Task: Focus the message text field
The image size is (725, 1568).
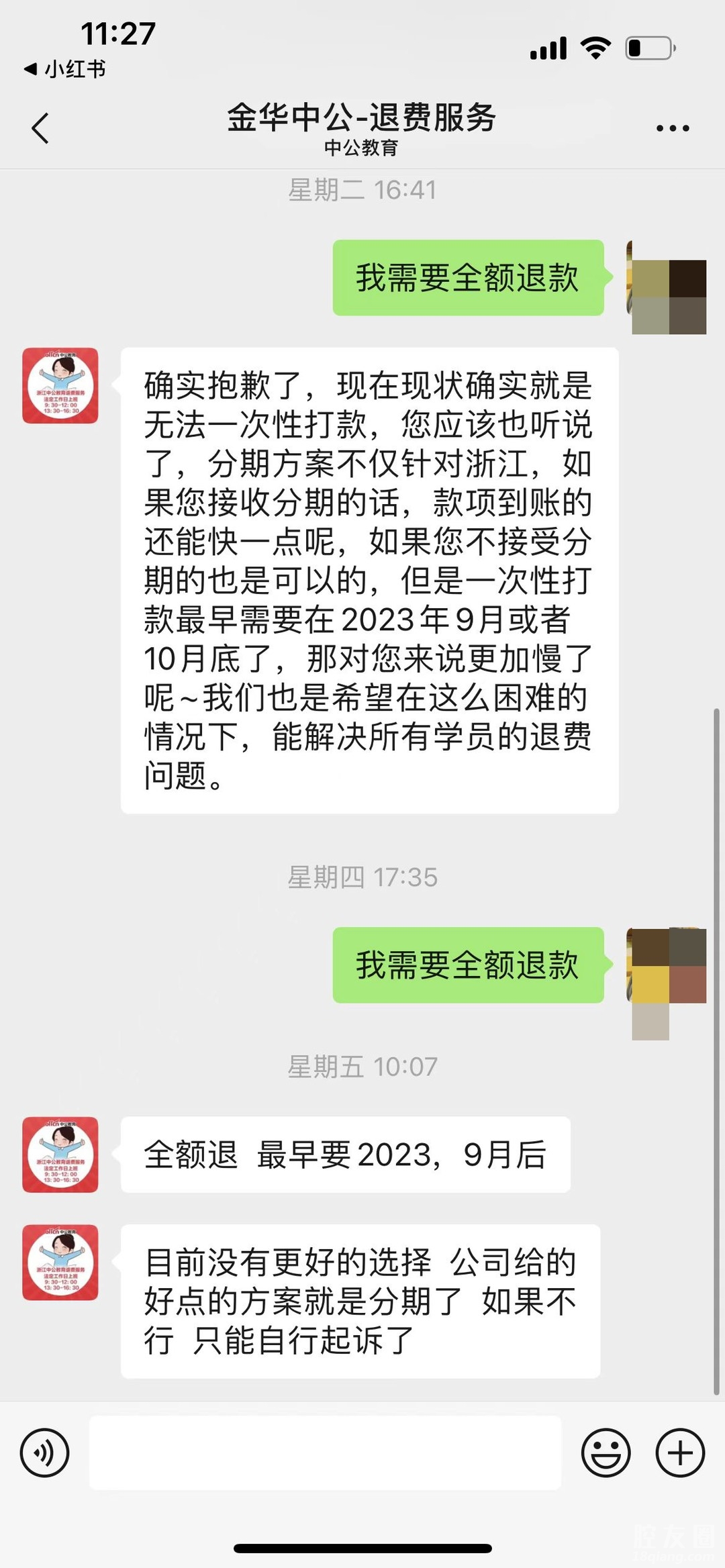Action: coord(325,1453)
